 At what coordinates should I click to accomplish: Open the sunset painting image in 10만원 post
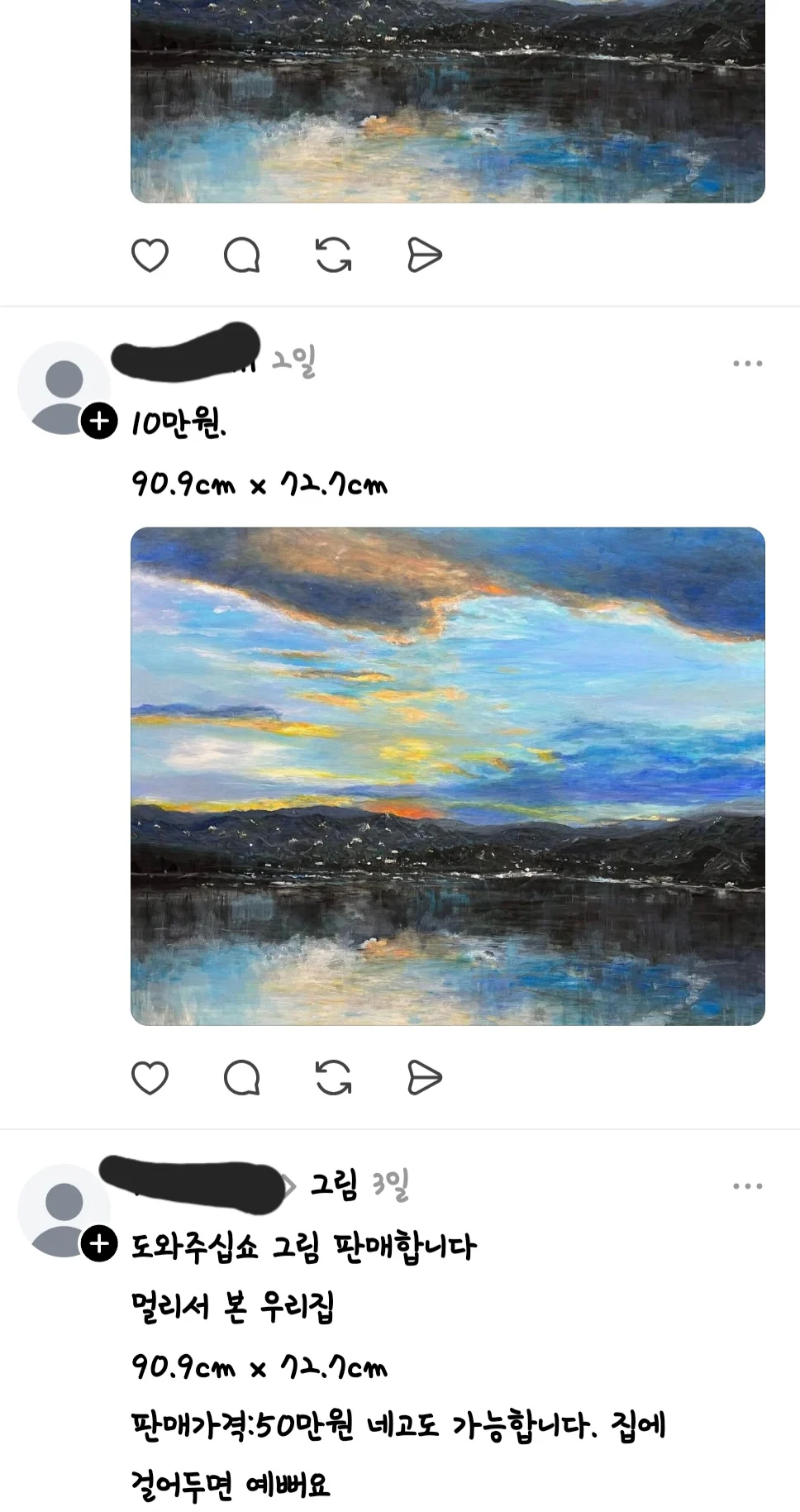click(x=447, y=776)
